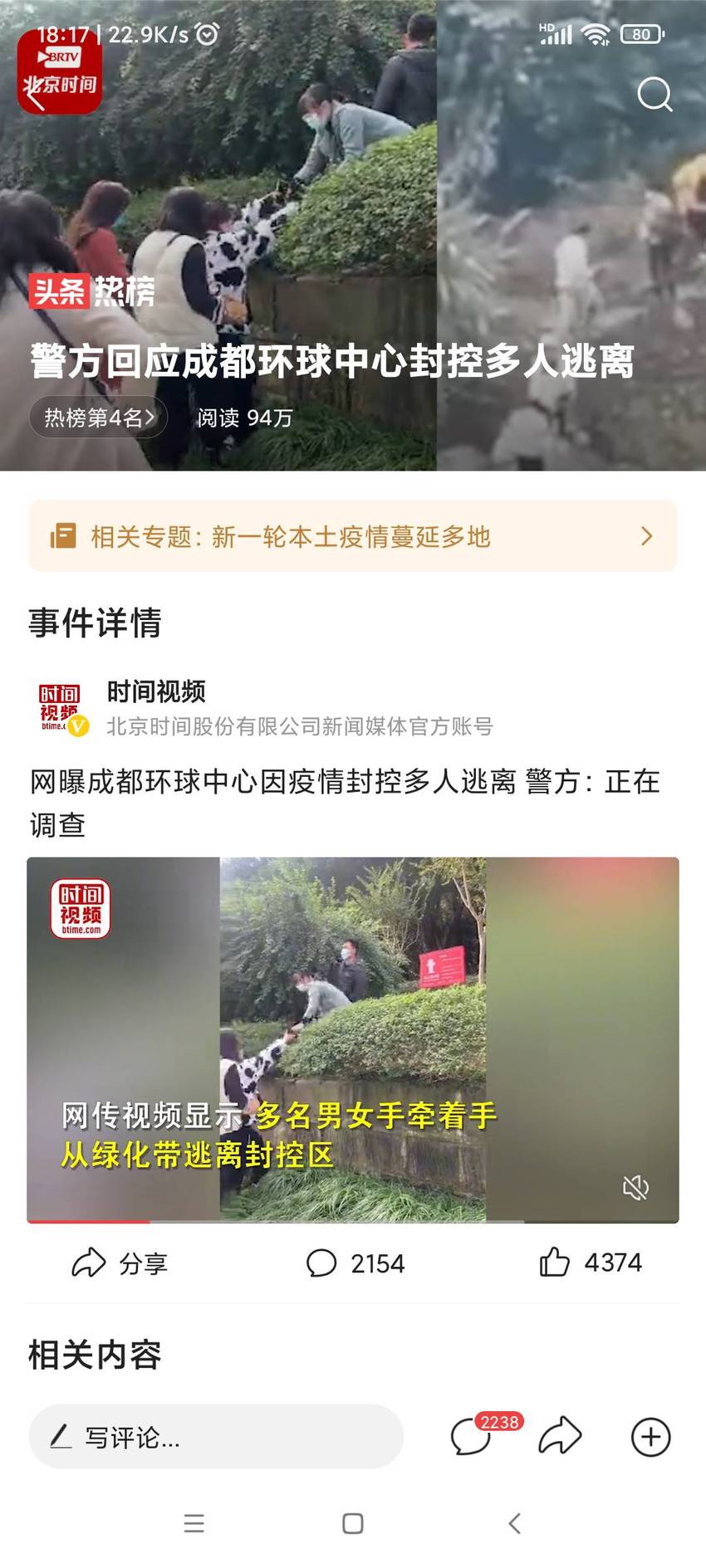Go back with system navigation arrow
706x1568 pixels.
click(x=514, y=1523)
